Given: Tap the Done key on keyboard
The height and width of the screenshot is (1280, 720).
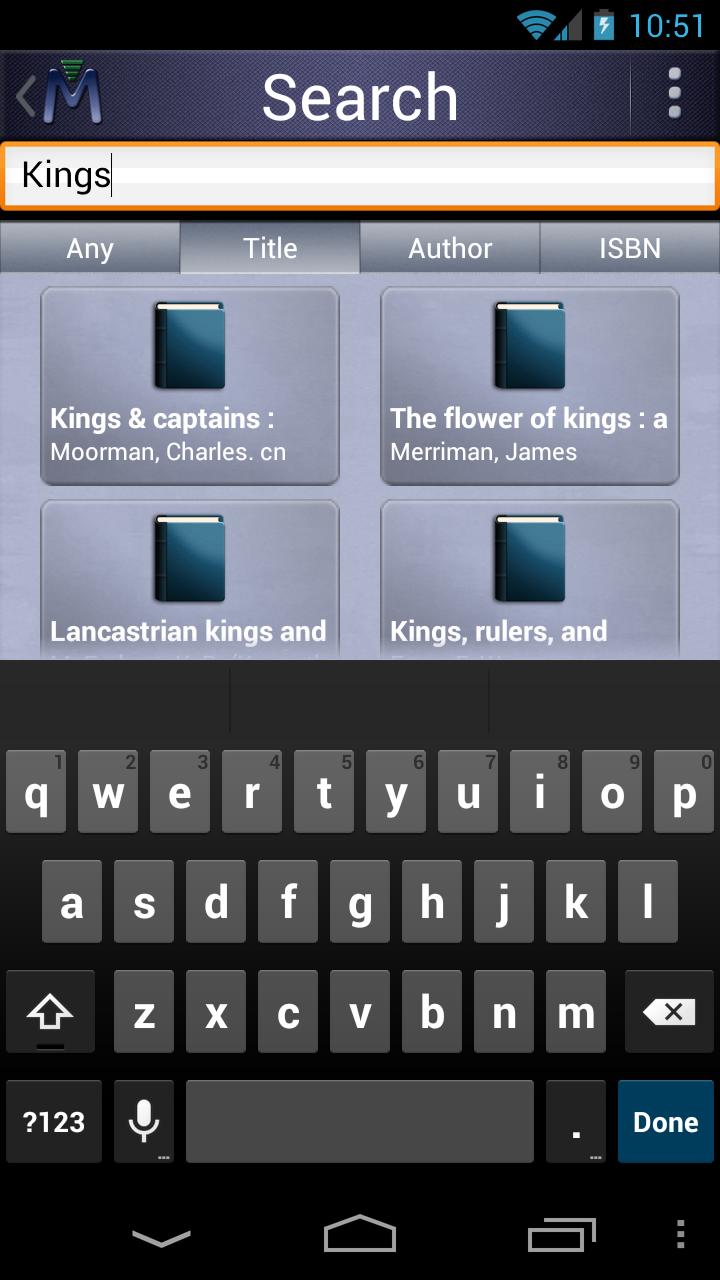Looking at the screenshot, I should point(665,1121).
